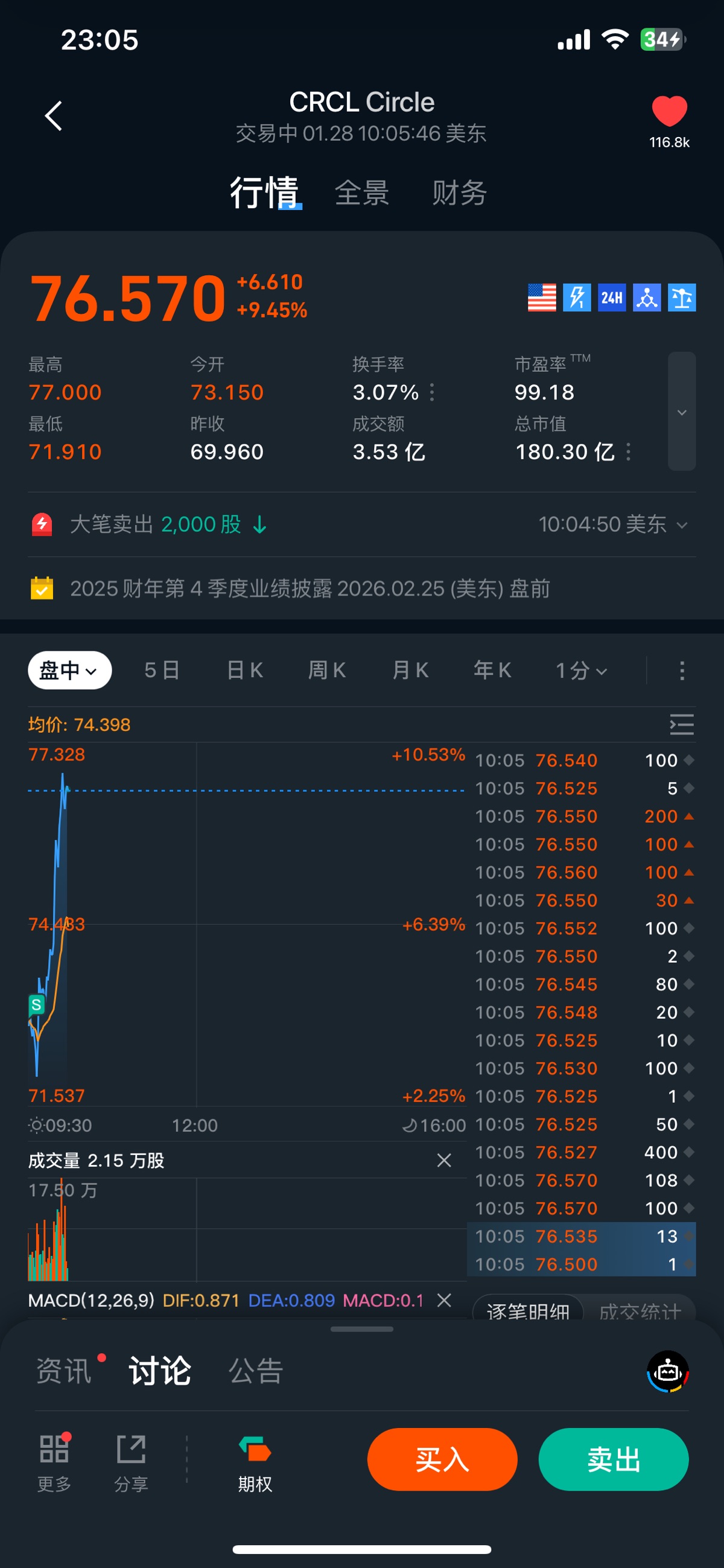
Task: Close the 成交量 indicator panel
Action: (x=444, y=1160)
